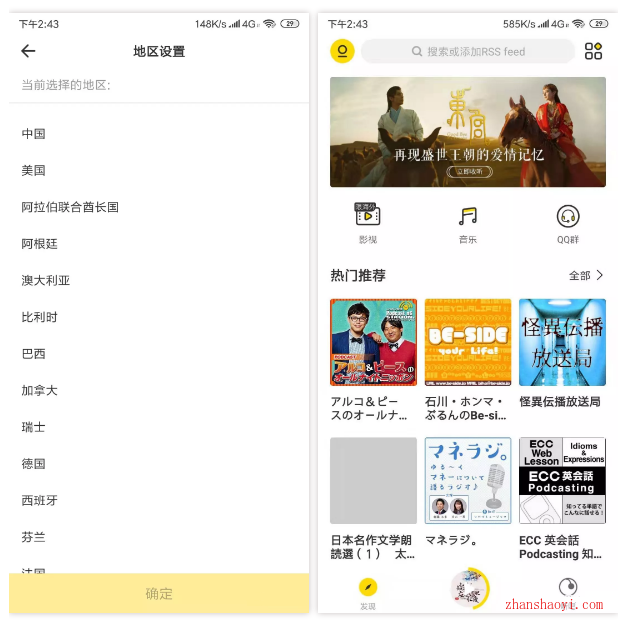Open the 音乐 category
Viewport: 624px width, 621px height.
(x=467, y=223)
